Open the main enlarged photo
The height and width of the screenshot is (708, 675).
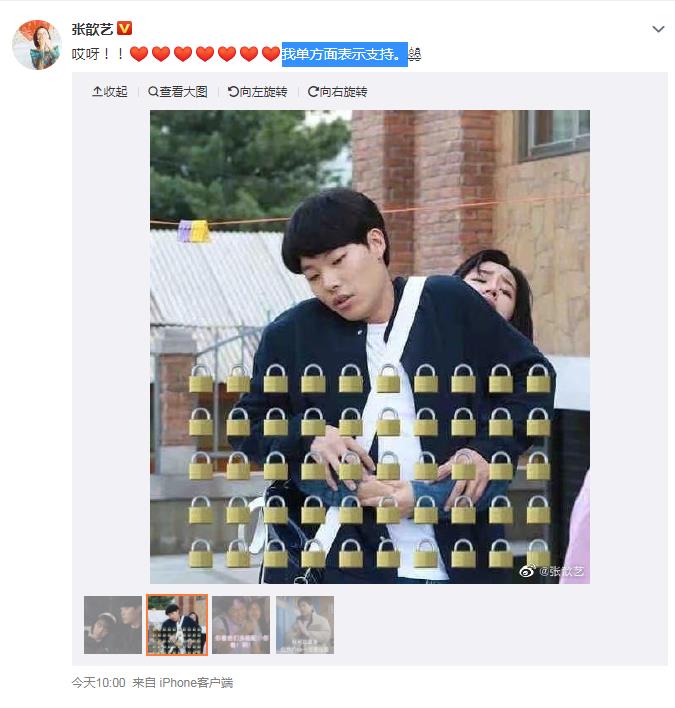click(370, 346)
